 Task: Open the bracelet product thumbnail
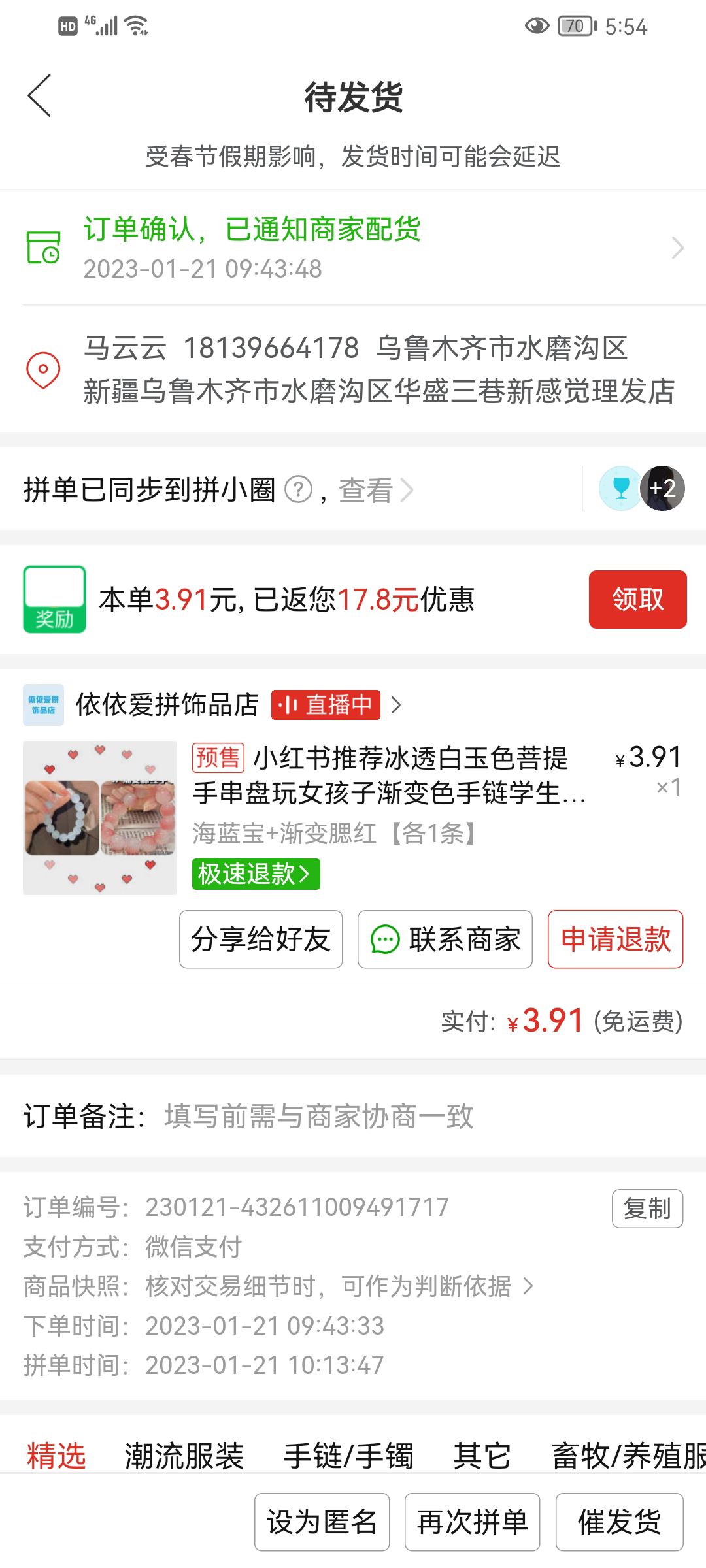(x=100, y=817)
